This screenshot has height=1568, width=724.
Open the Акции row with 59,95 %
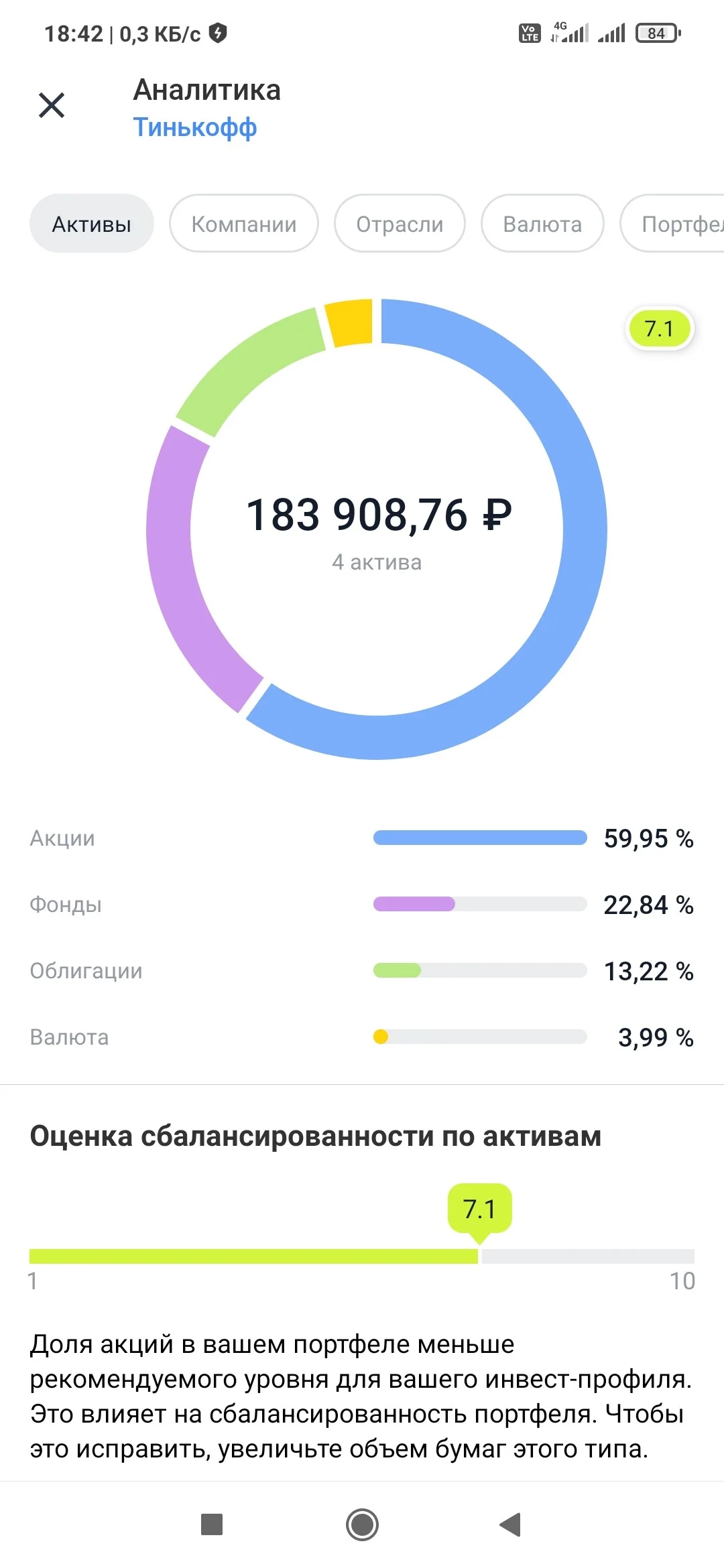pyautogui.click(x=362, y=838)
